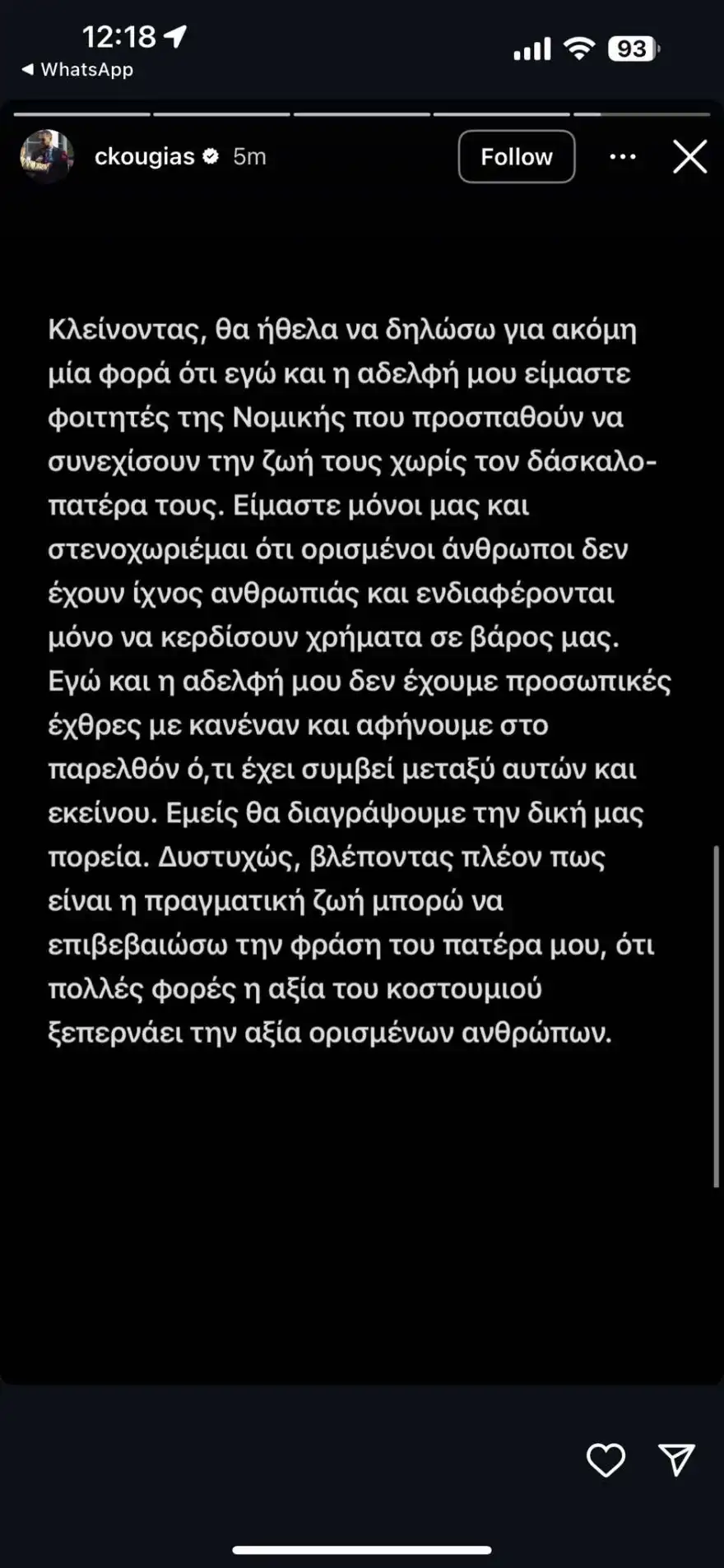Return to WhatsApp from status bar

[x=77, y=70]
